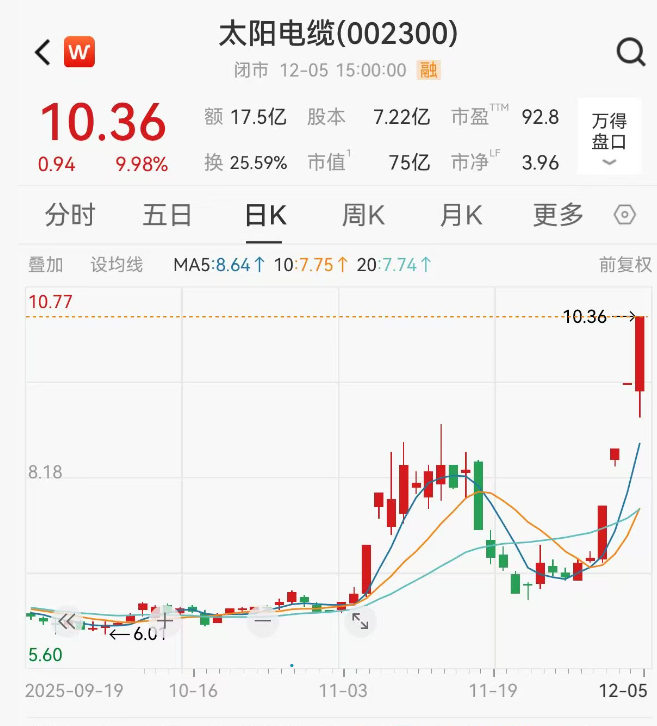Open 设均线 moving average settings
The image size is (657, 726).
(x=117, y=265)
